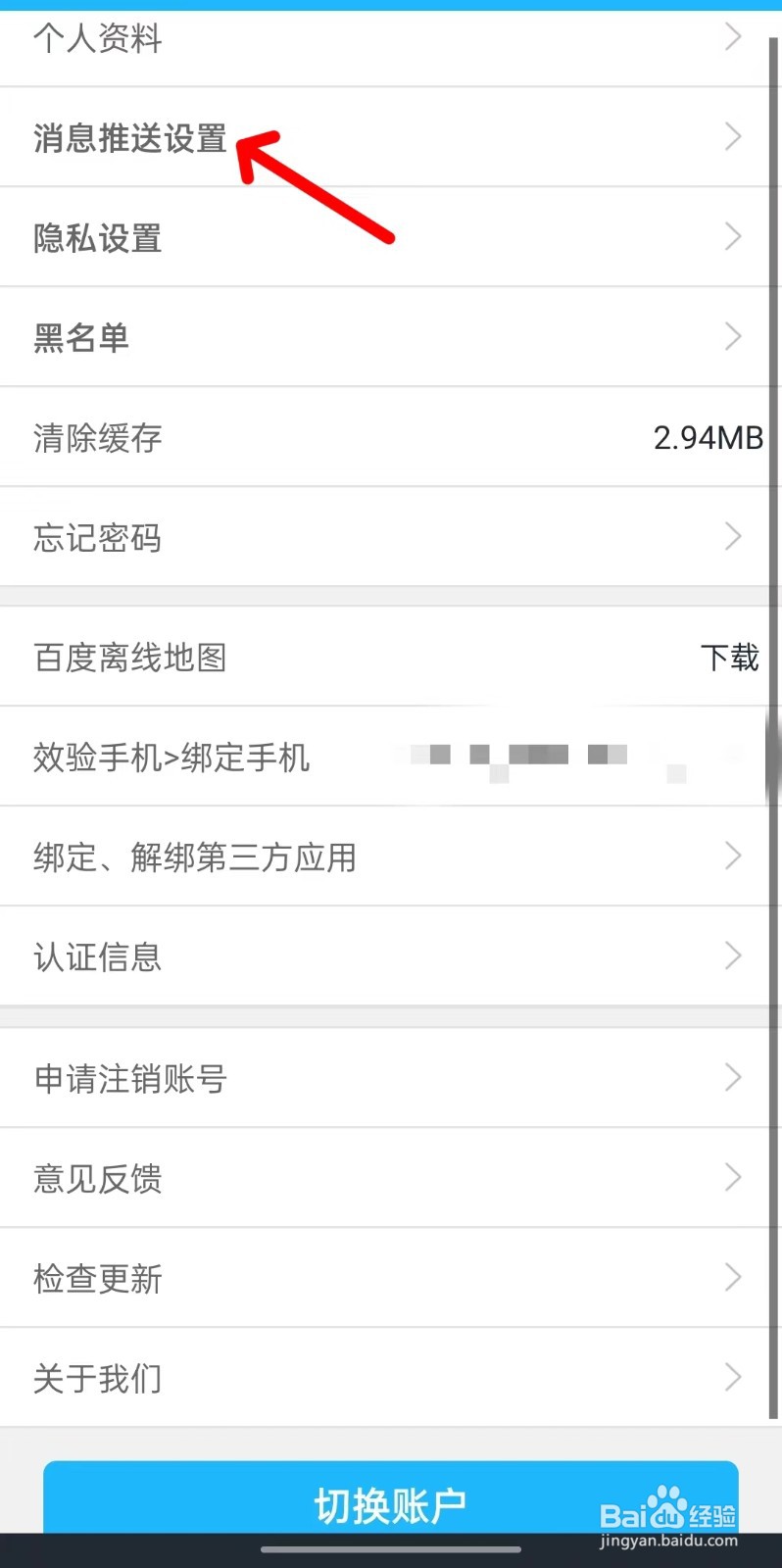Open 个人资料 personal profile settings
782x1568 pixels.
96,39
